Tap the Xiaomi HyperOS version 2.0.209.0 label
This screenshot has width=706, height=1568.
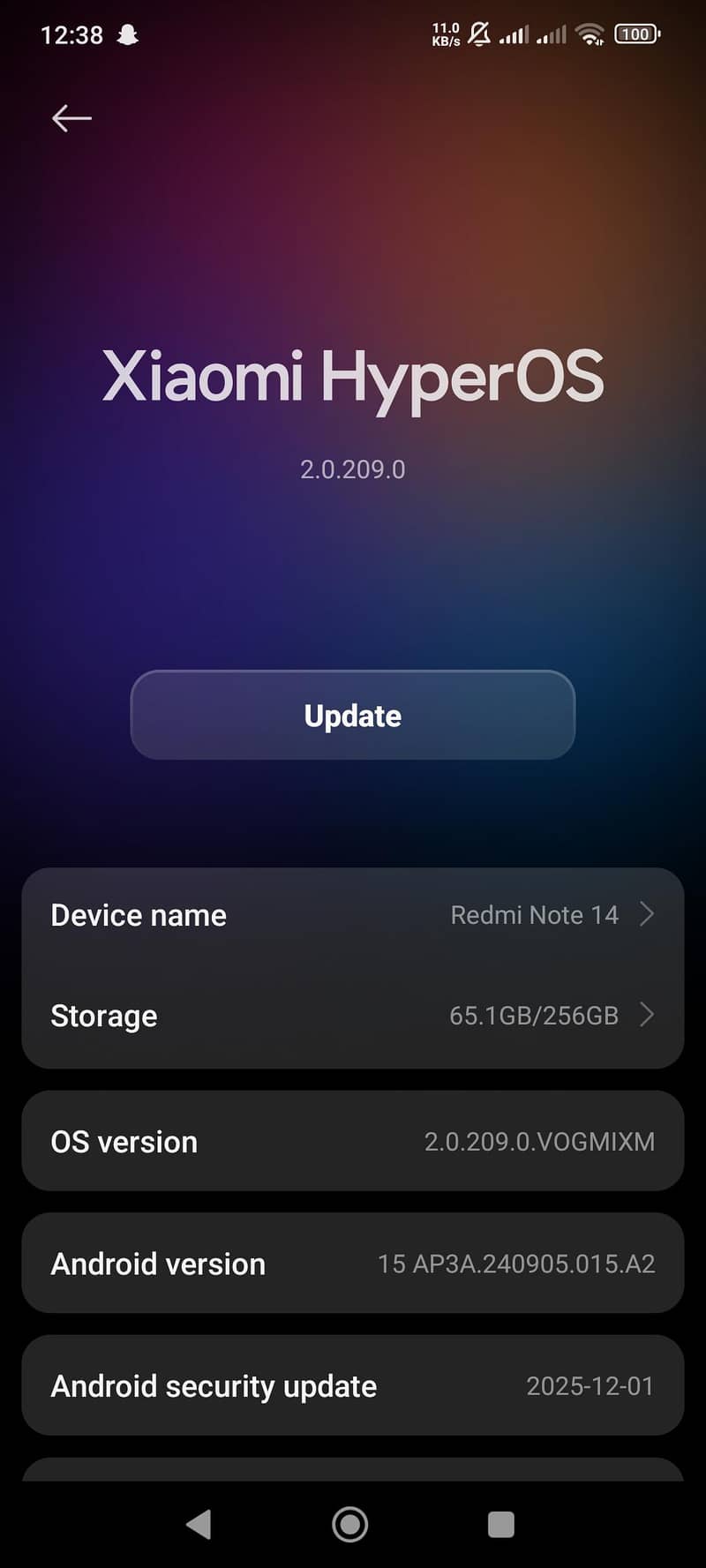(352, 469)
